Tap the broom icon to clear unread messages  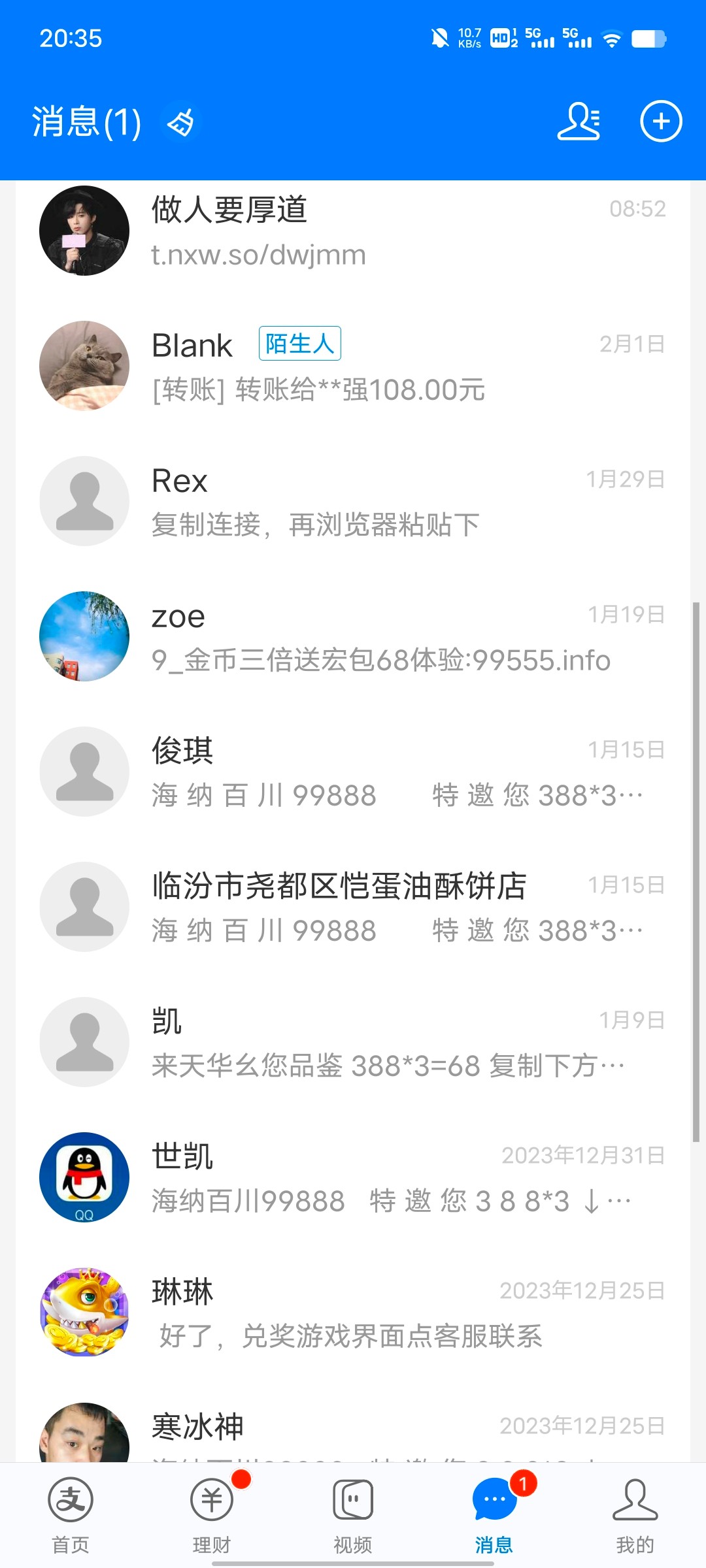click(181, 123)
